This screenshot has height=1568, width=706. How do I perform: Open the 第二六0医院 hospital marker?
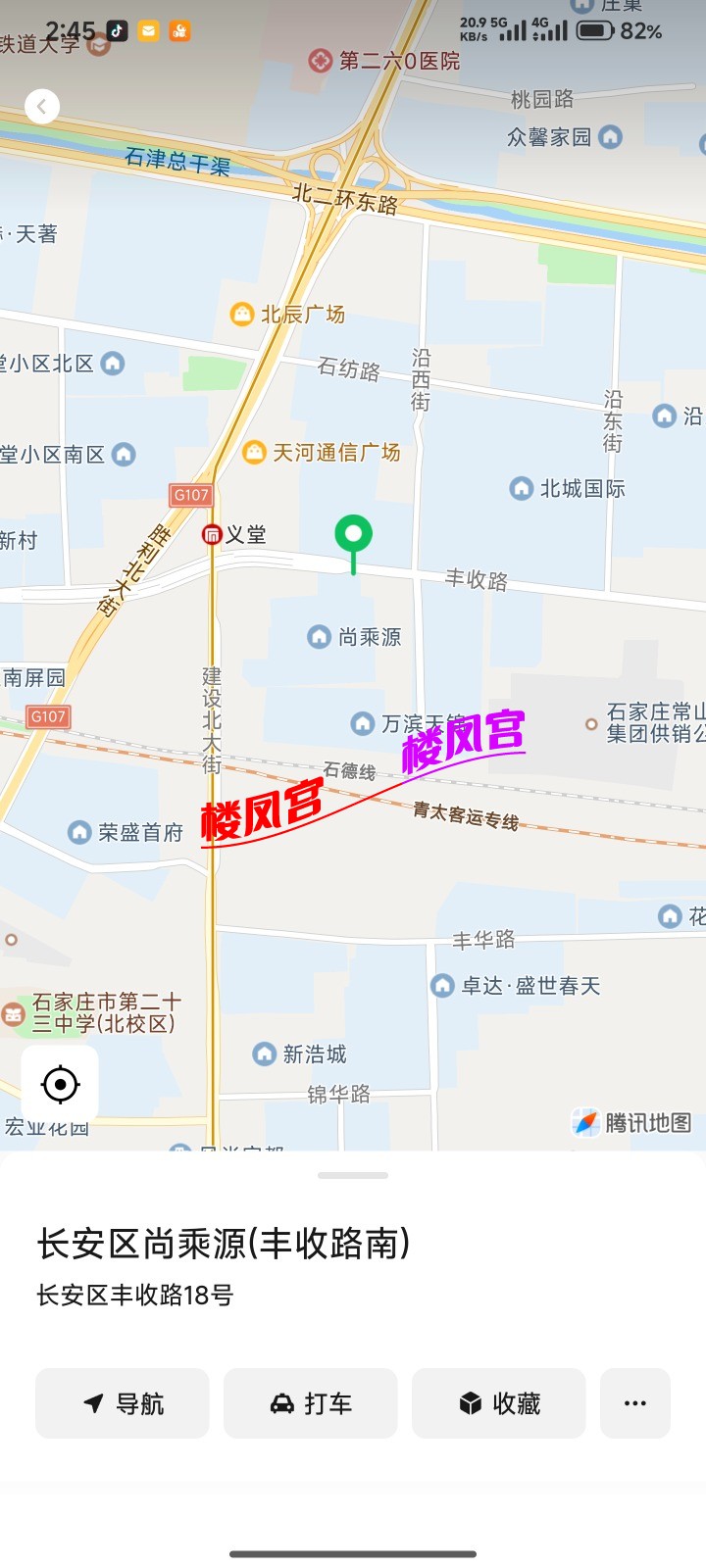coord(320,61)
